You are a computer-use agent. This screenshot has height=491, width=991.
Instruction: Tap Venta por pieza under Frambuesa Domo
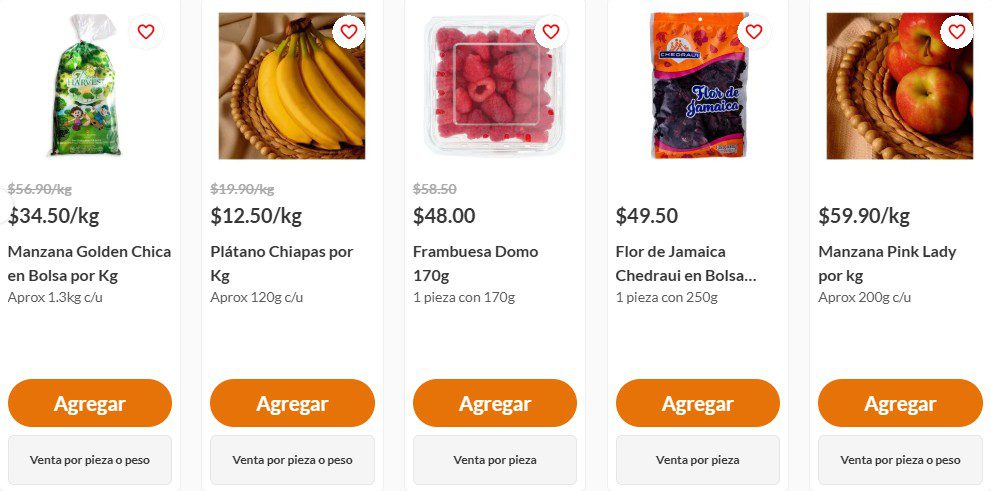point(495,460)
